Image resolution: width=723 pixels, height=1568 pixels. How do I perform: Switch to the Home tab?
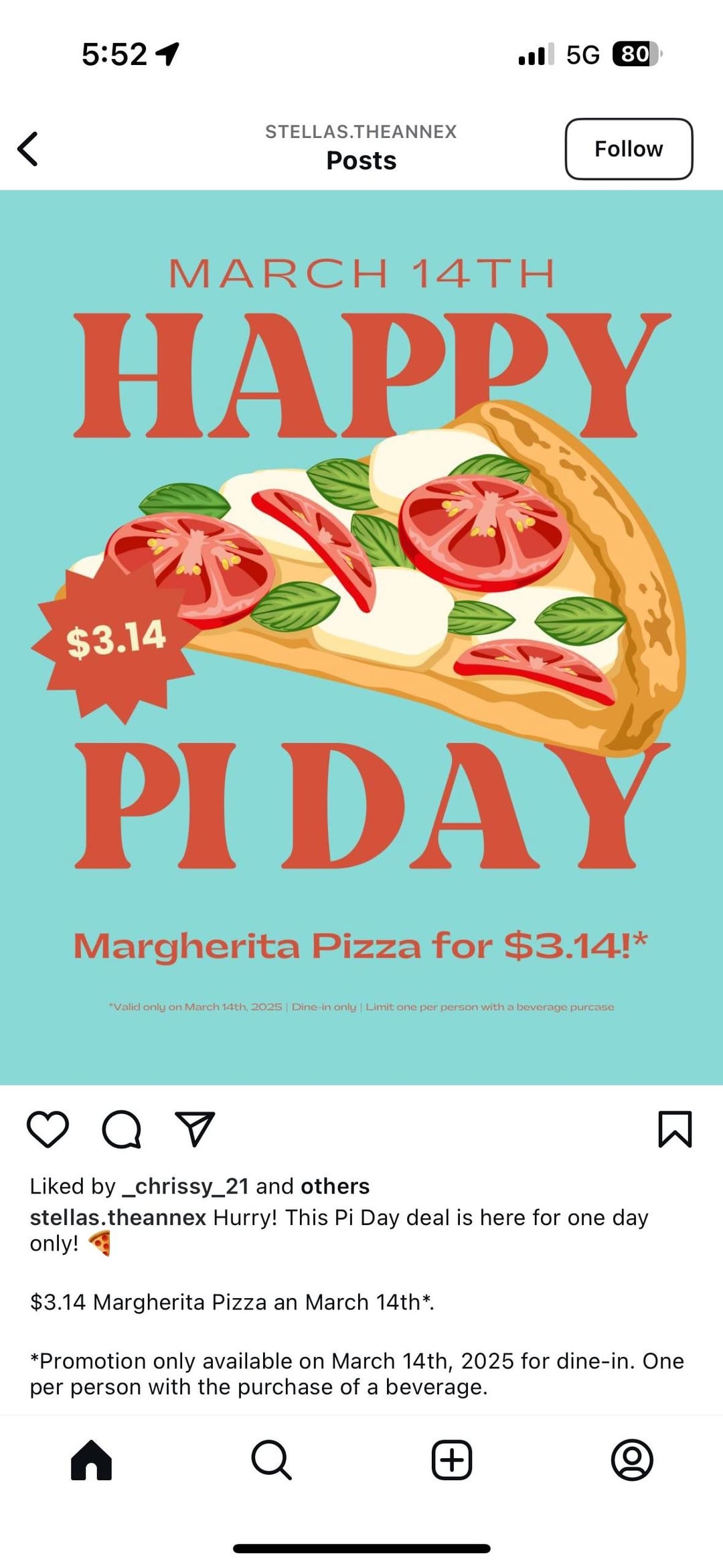pyautogui.click(x=91, y=1459)
